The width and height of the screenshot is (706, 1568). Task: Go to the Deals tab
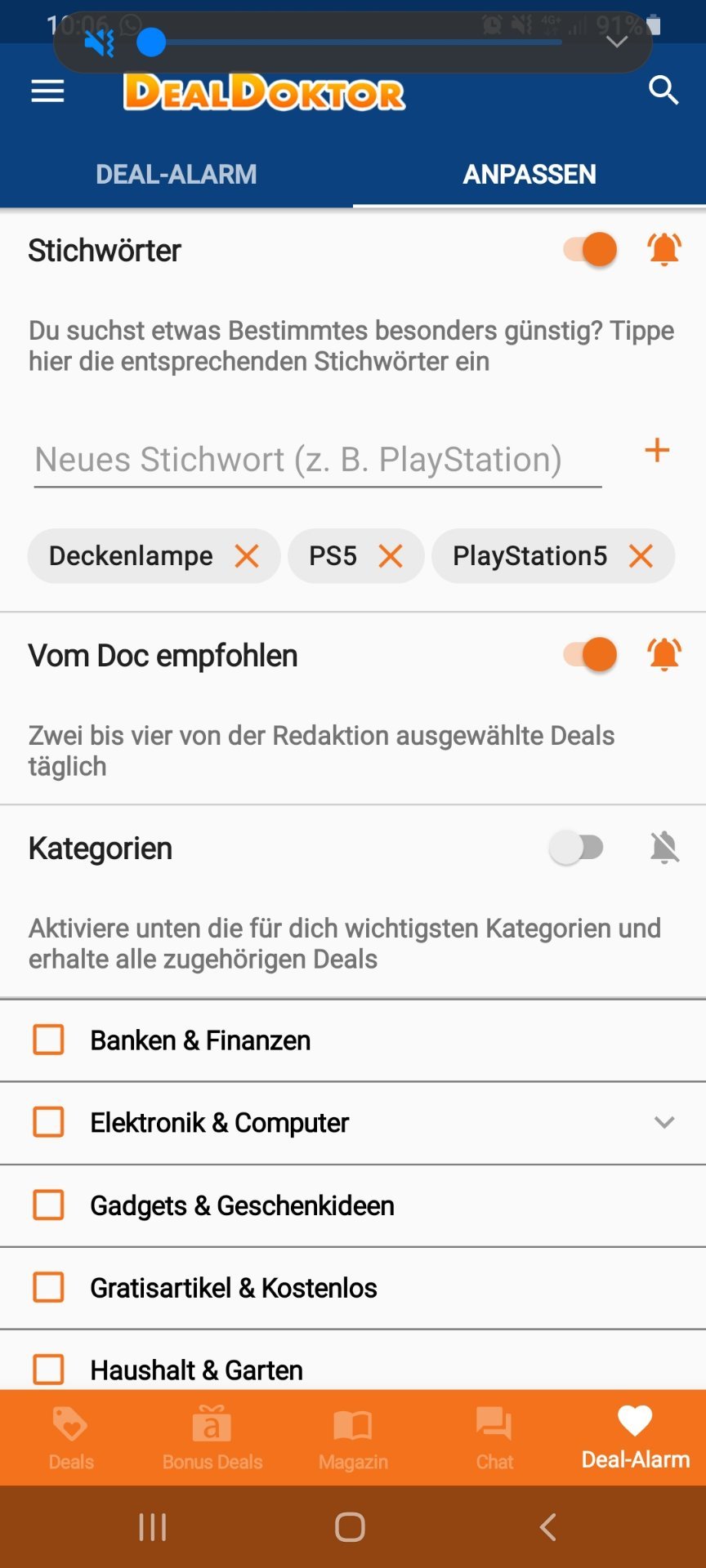pos(71,1438)
